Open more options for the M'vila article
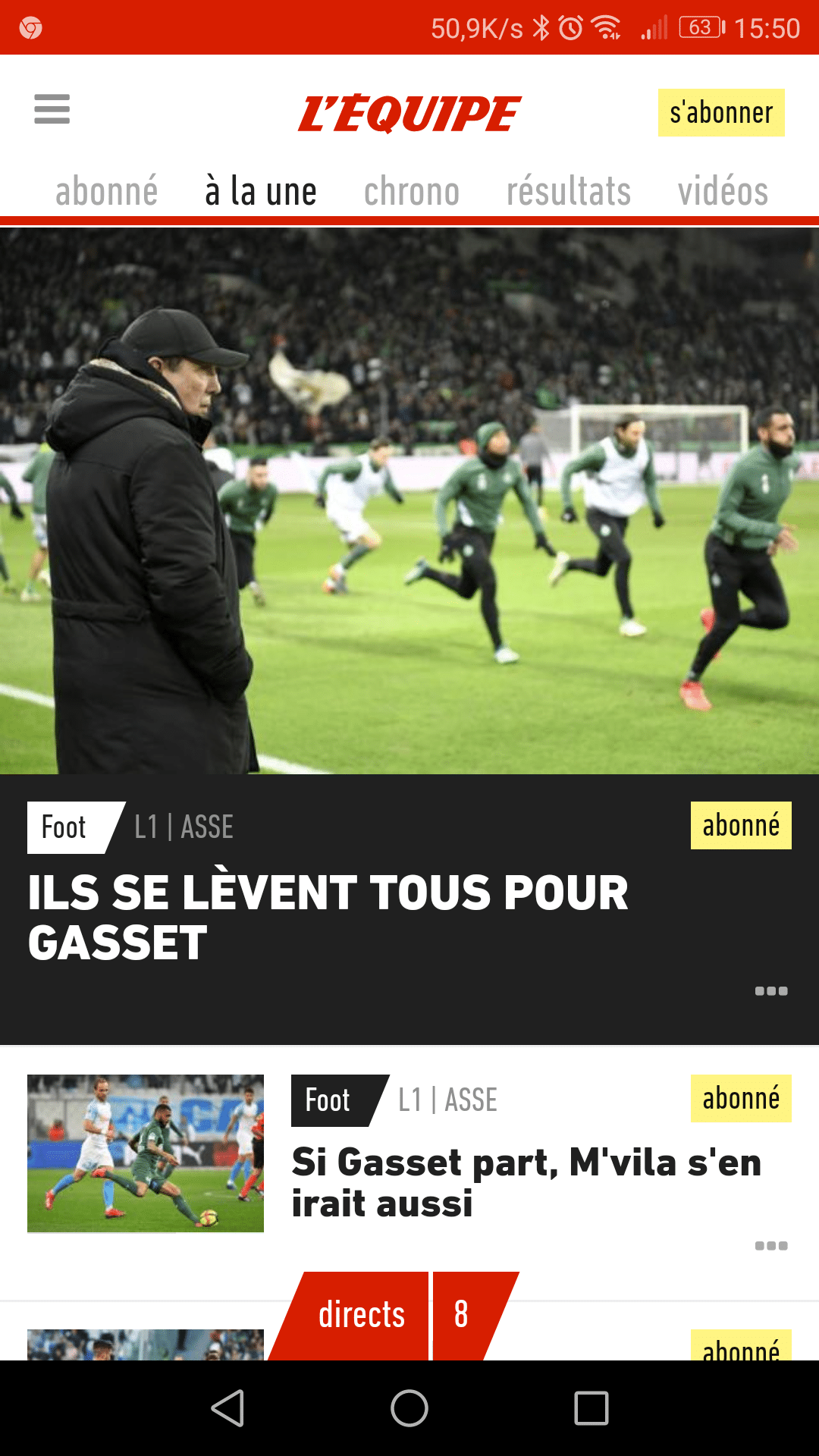The height and width of the screenshot is (1456, 819). tap(771, 1246)
